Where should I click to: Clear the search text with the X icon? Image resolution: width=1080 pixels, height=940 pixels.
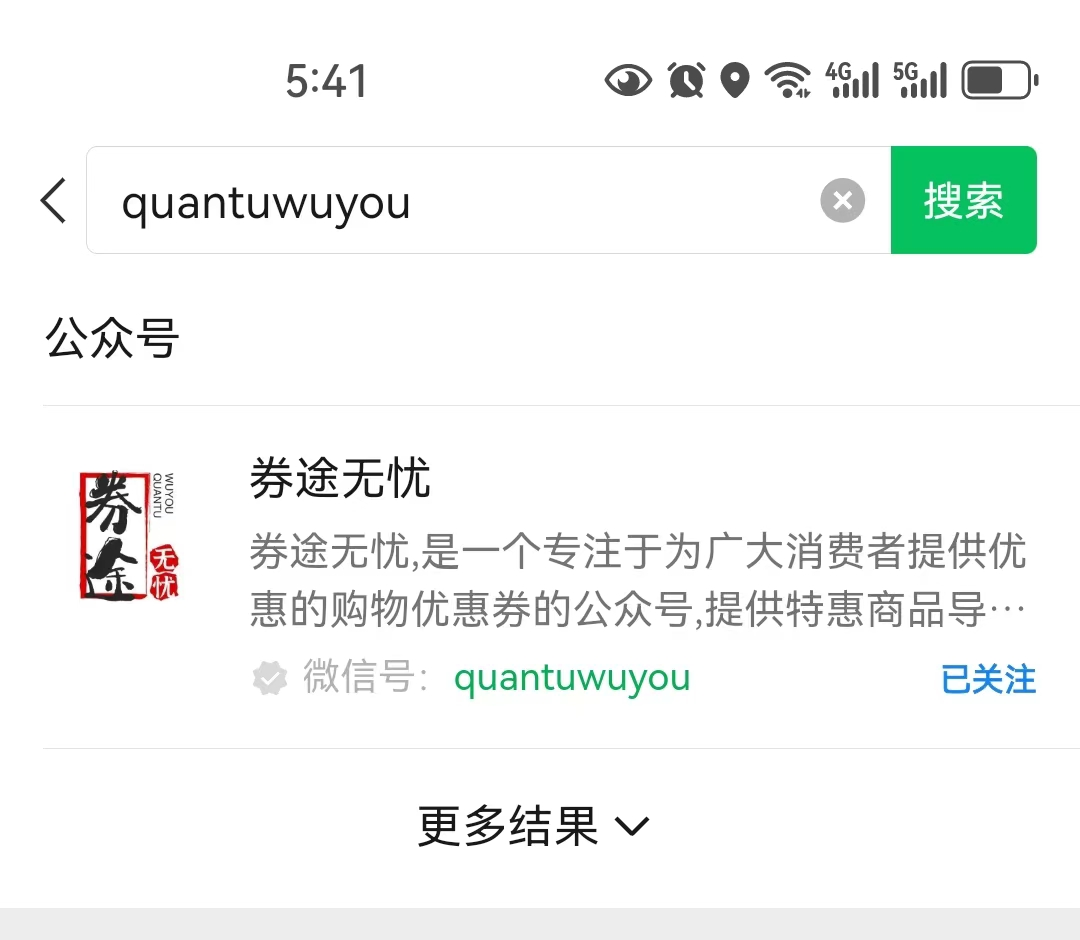842,201
